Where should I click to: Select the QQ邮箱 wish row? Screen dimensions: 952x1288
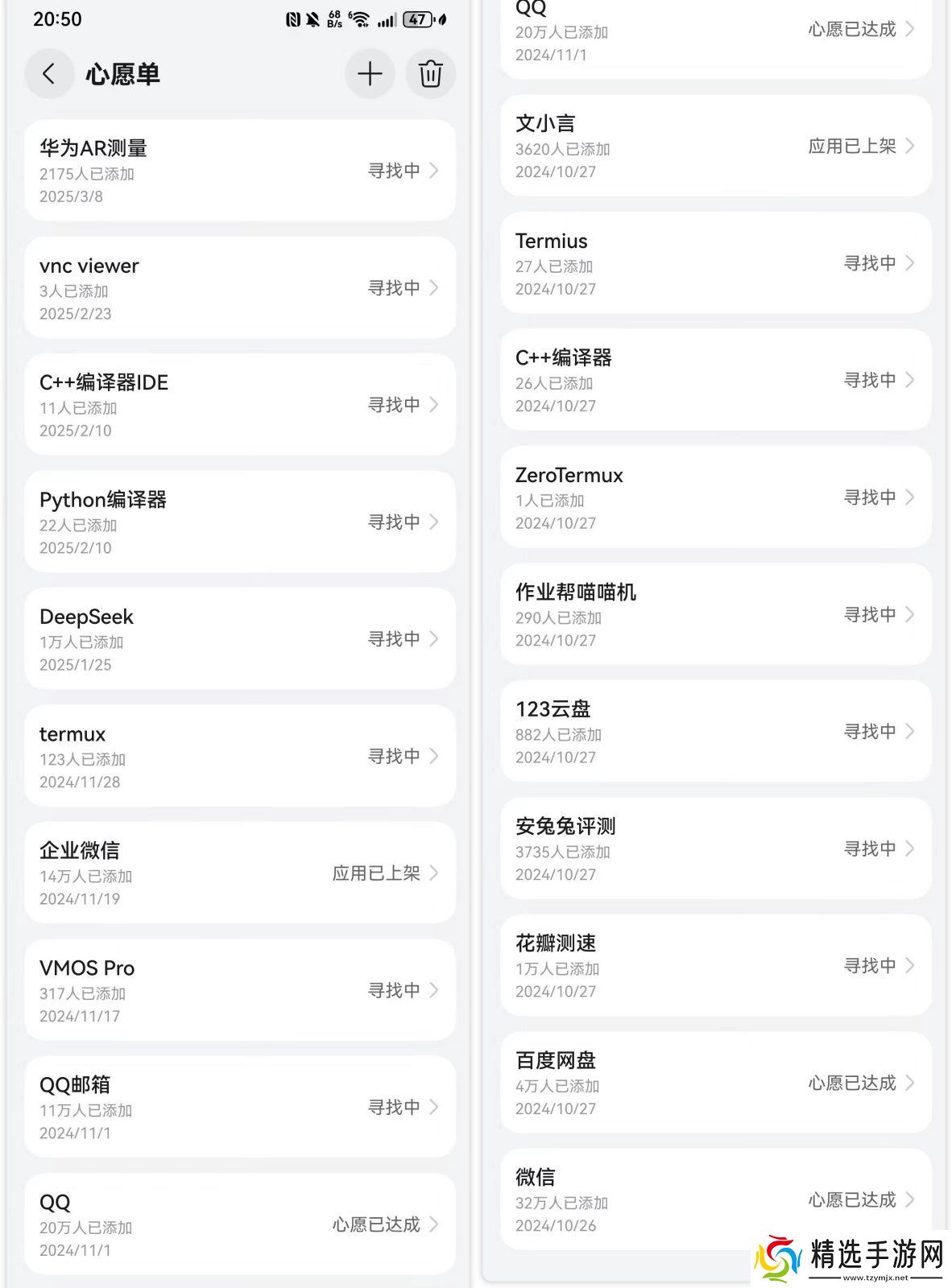(239, 1108)
